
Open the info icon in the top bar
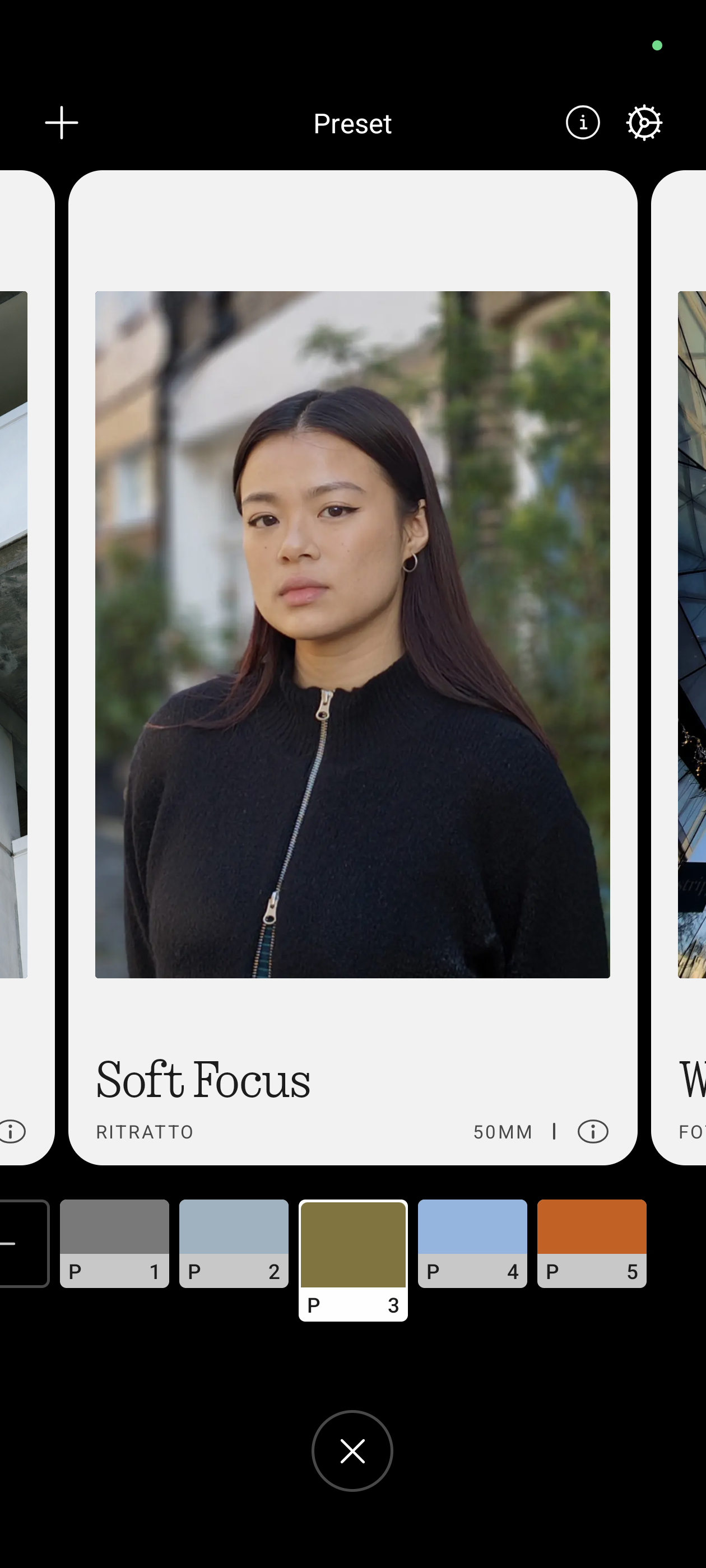click(x=582, y=123)
